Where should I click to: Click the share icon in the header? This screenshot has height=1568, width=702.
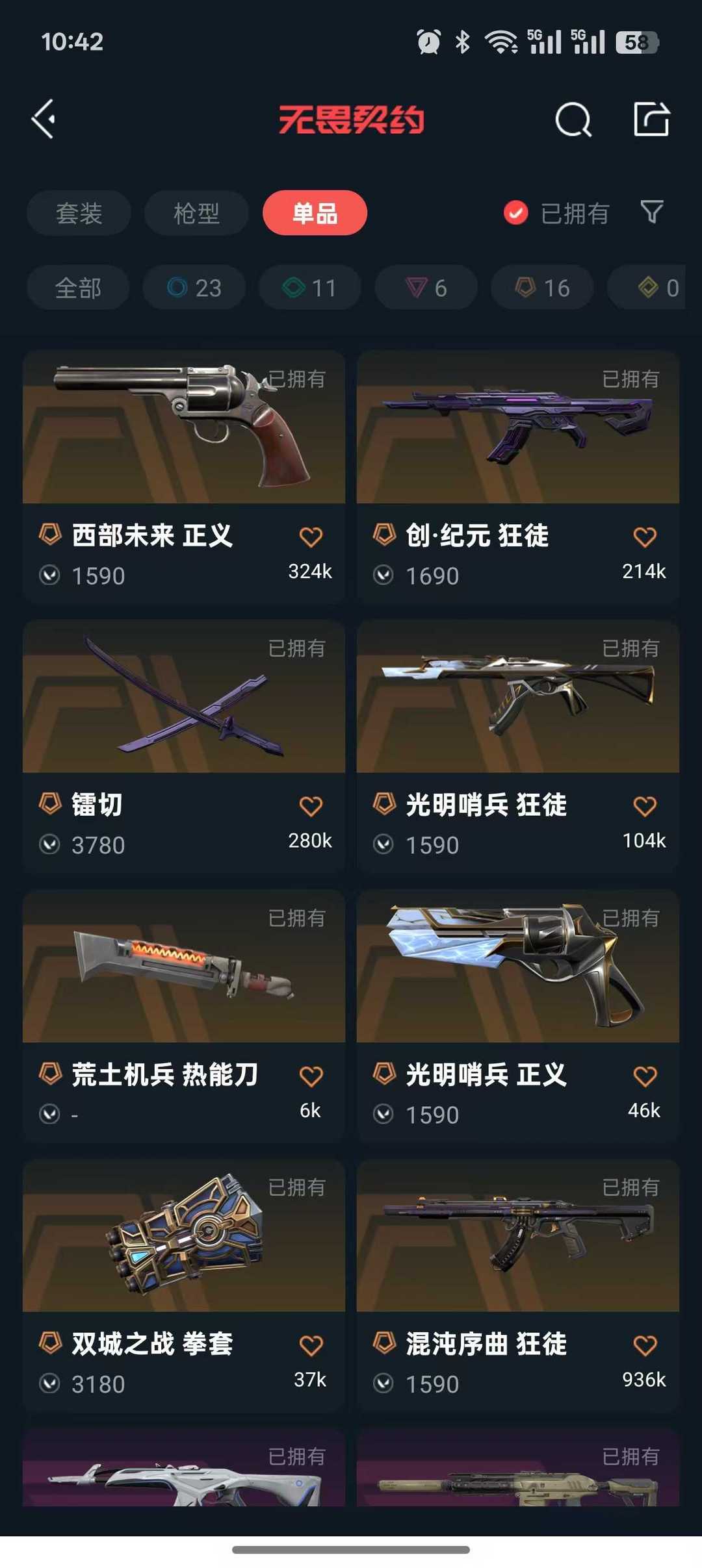pyautogui.click(x=653, y=119)
